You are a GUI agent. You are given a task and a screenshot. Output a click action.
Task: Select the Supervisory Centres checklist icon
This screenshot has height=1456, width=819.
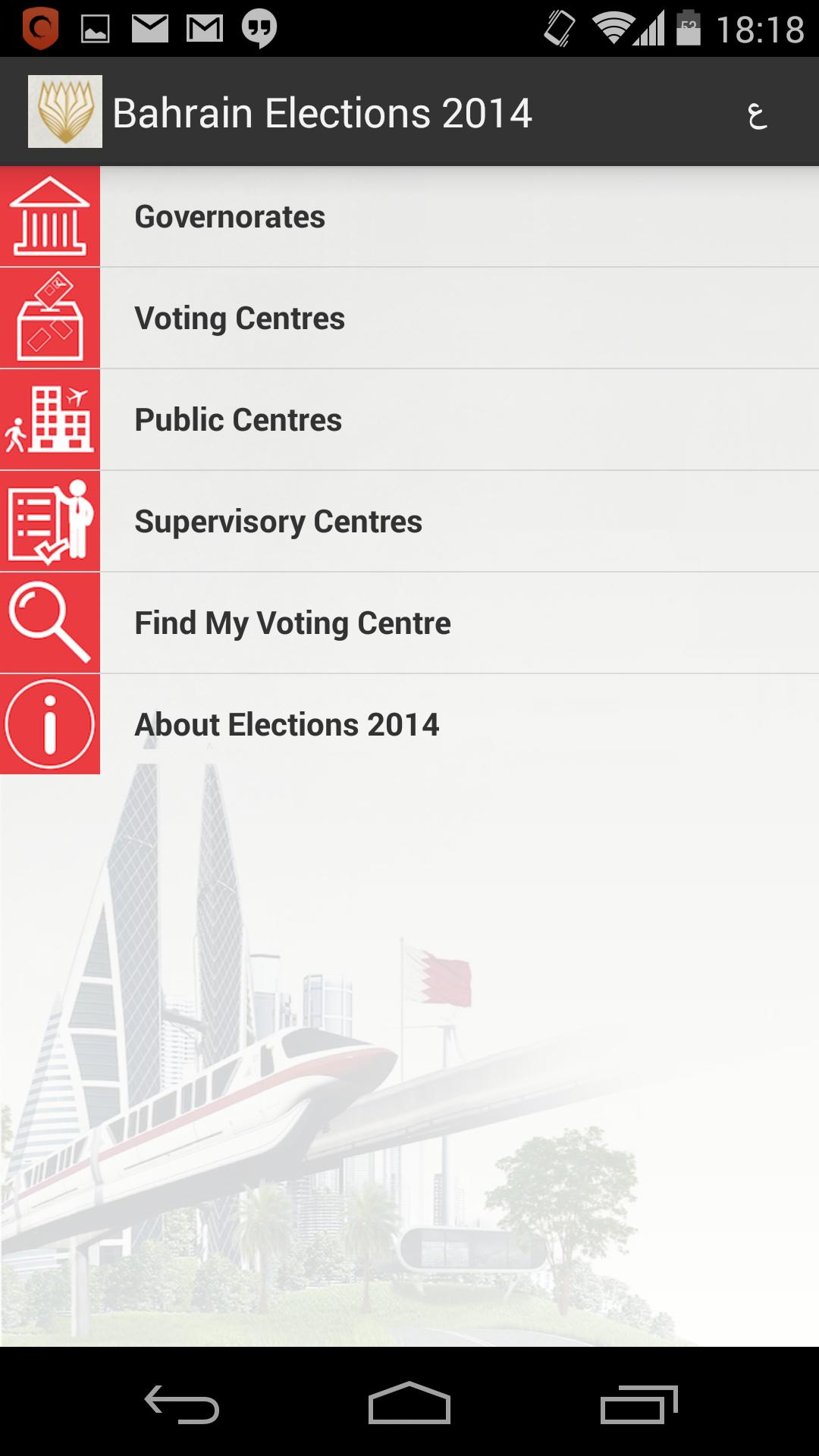[x=50, y=520]
